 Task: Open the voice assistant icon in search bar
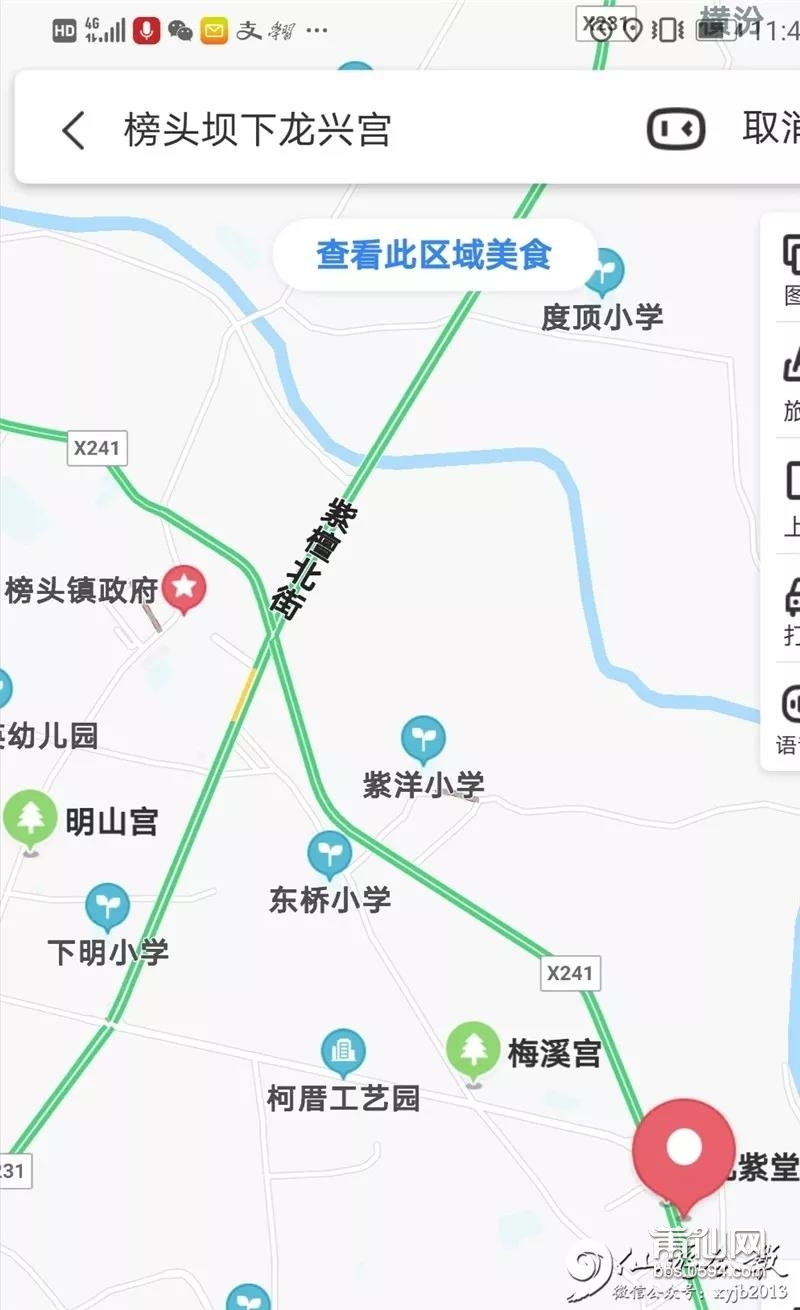[676, 129]
